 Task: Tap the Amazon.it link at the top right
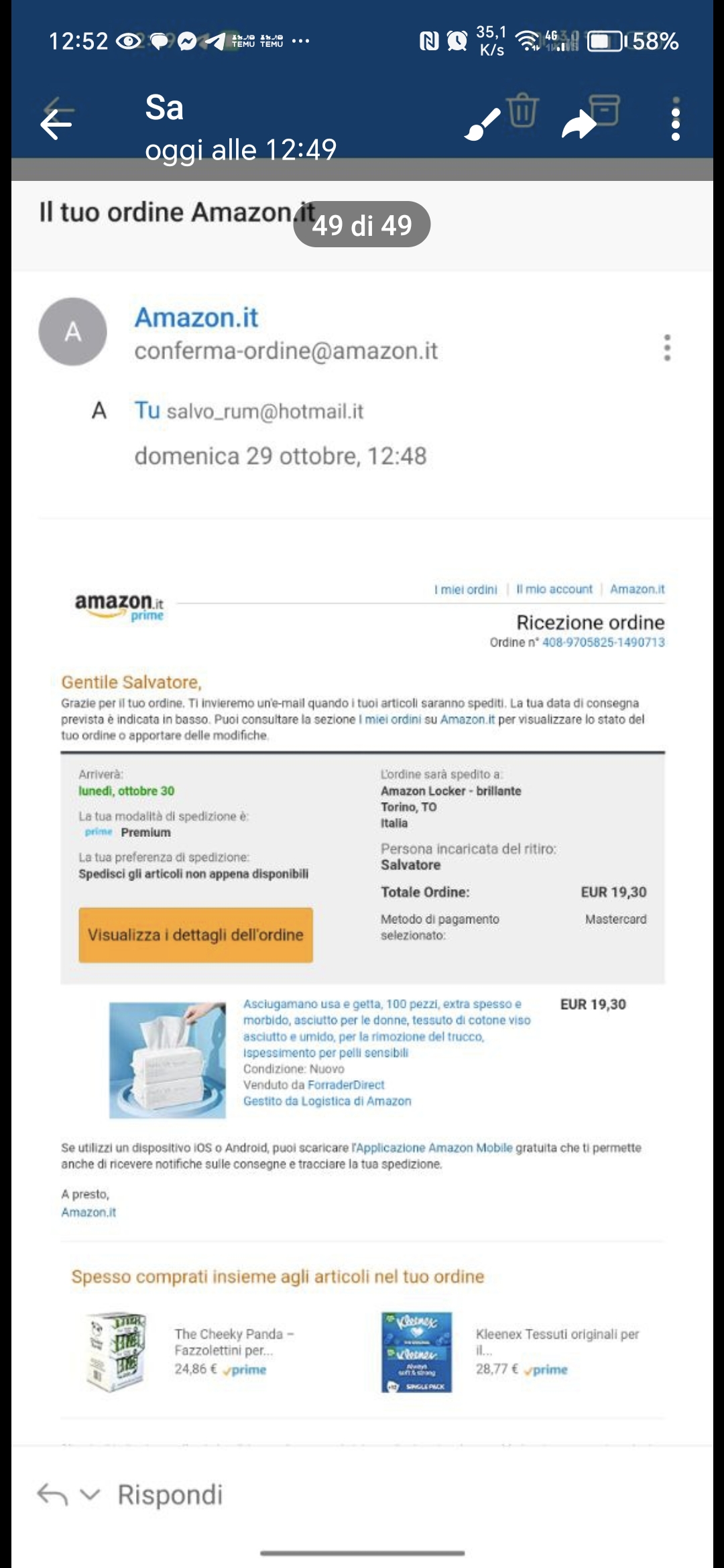coord(637,589)
